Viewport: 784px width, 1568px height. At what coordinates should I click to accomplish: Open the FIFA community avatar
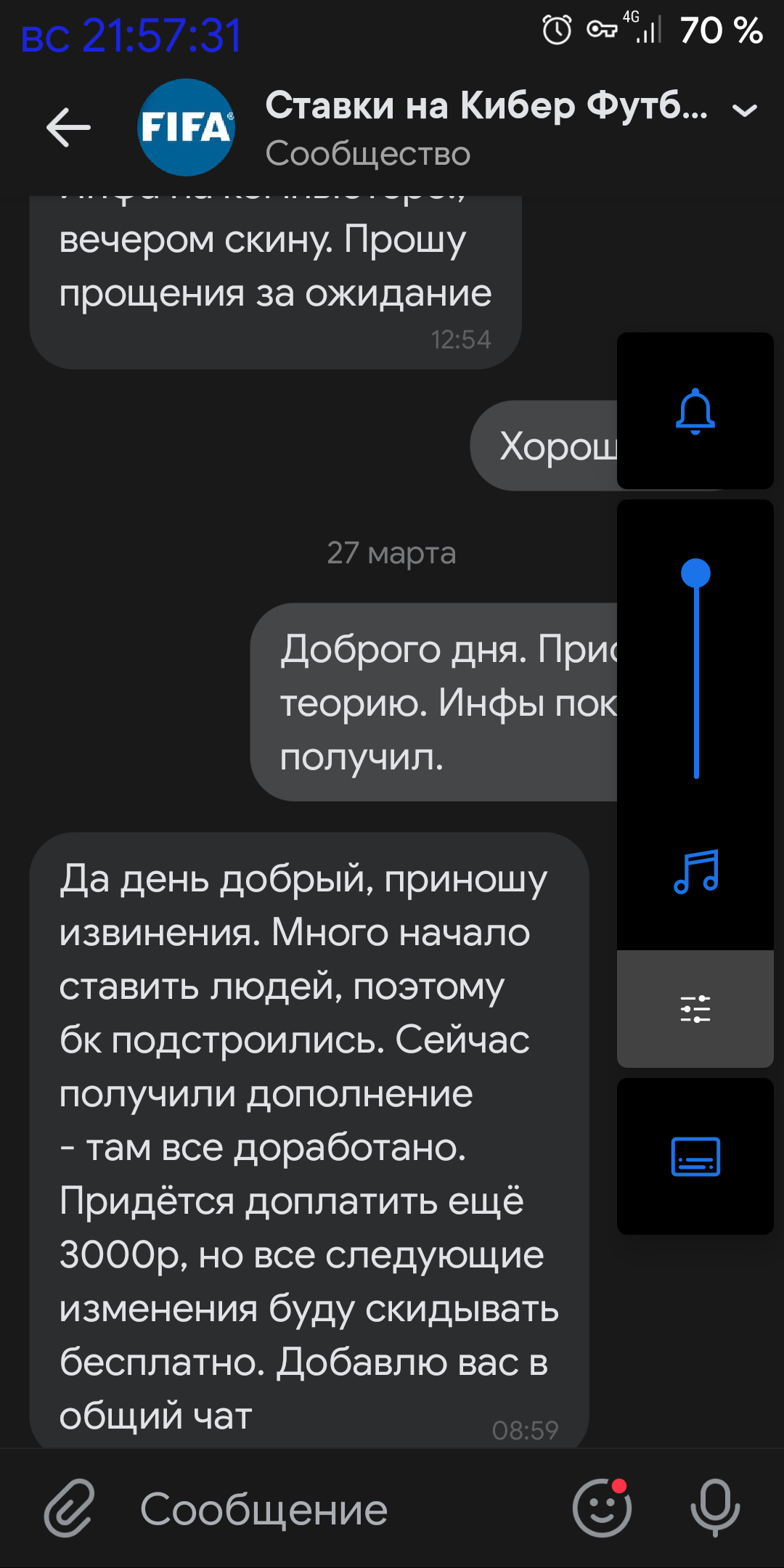click(x=187, y=127)
